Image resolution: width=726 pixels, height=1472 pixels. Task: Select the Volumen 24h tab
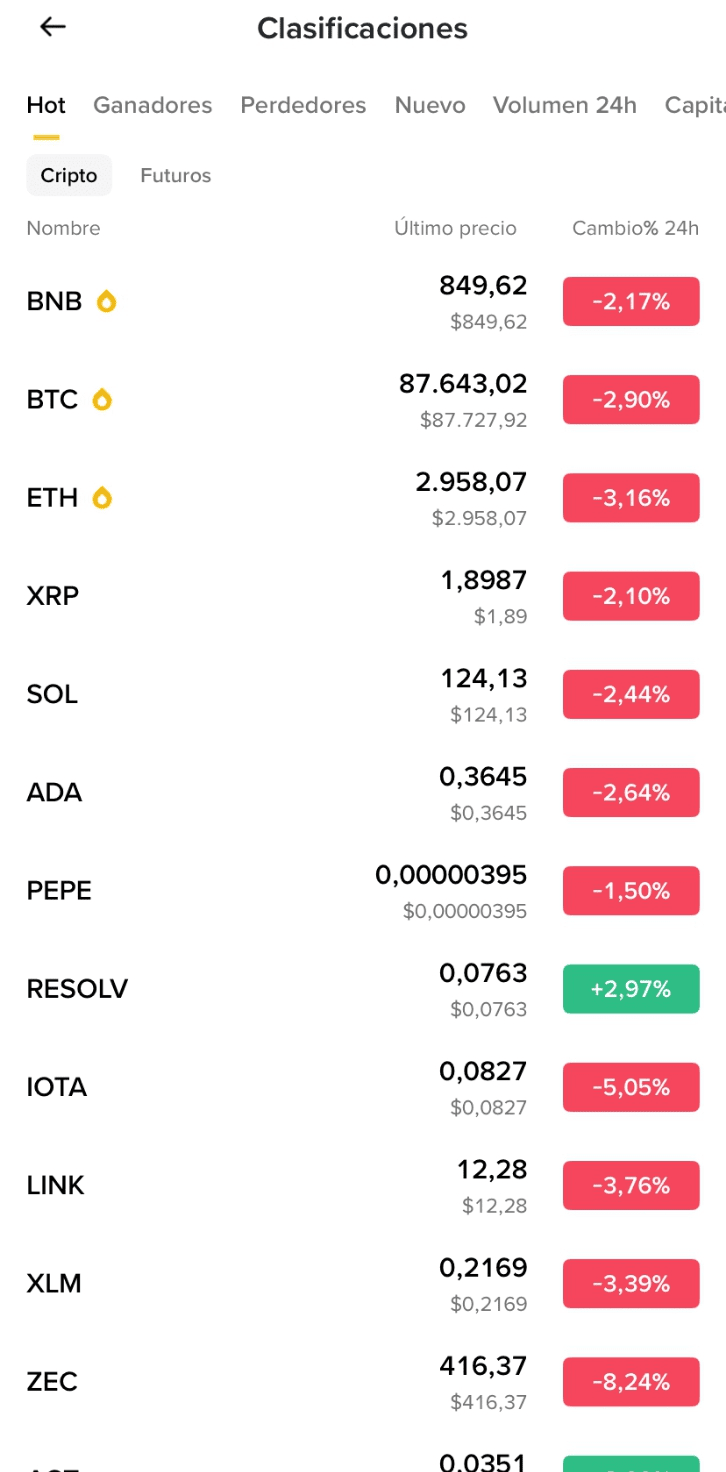click(564, 105)
